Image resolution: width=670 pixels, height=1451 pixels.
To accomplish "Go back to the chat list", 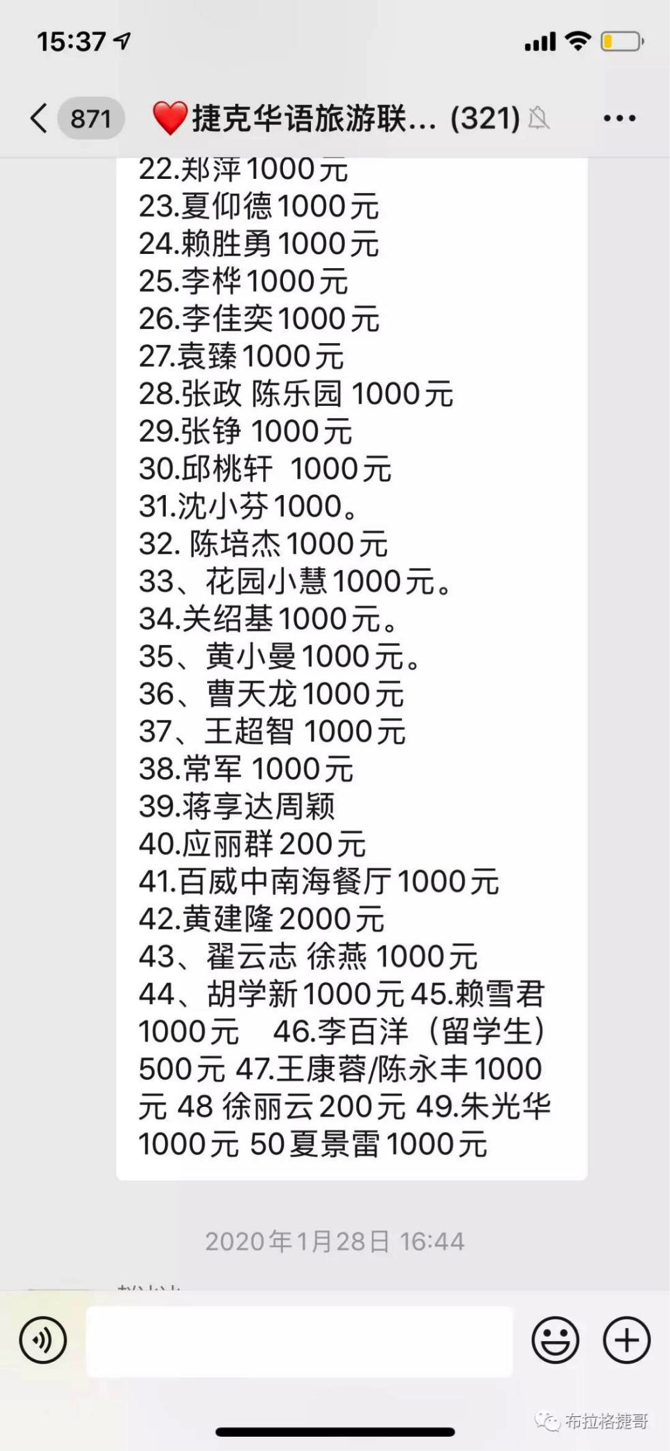I will (x=40, y=119).
